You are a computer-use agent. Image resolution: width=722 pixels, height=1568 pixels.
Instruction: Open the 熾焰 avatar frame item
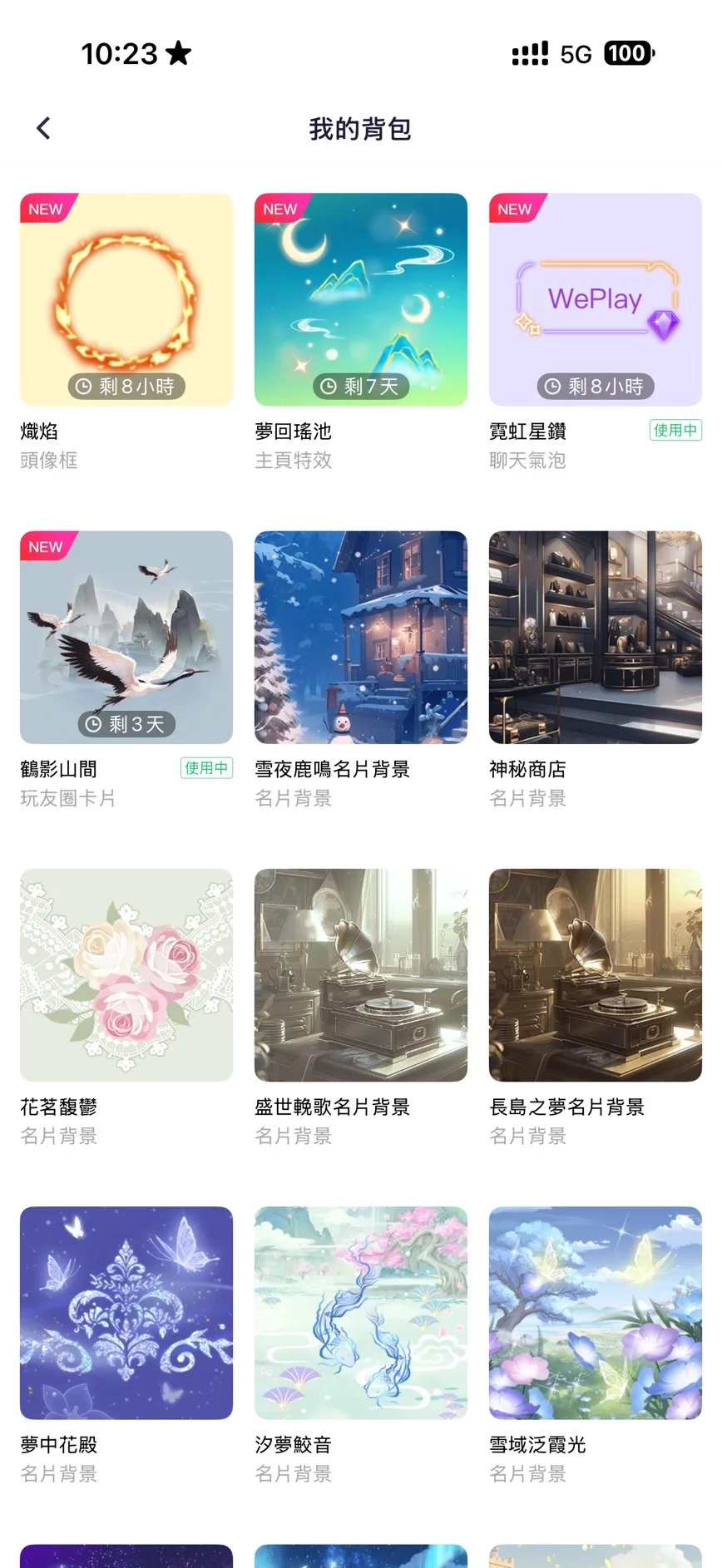point(126,299)
